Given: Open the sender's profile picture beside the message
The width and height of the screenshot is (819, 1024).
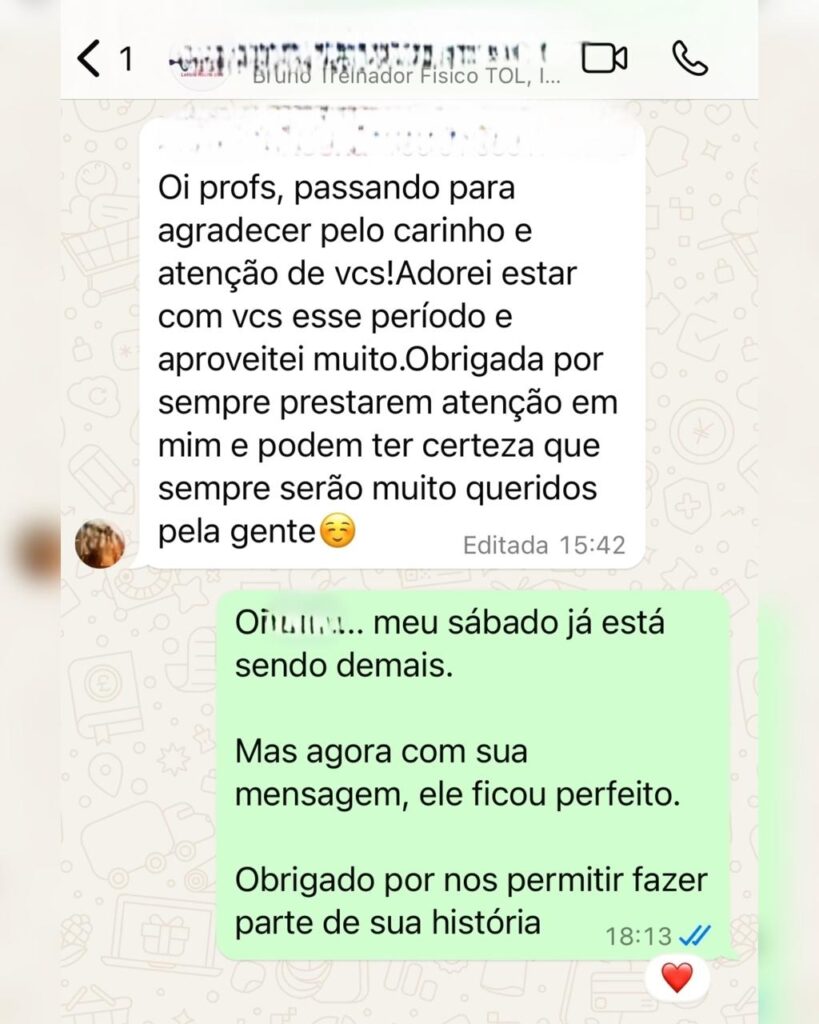Looking at the screenshot, I should pyautogui.click(x=100, y=543).
